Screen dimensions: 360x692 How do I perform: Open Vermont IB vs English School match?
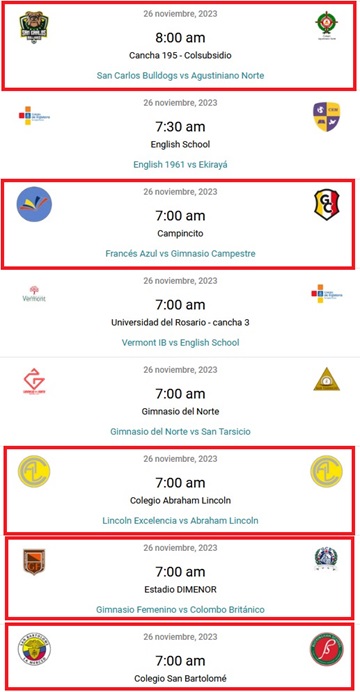180,342
